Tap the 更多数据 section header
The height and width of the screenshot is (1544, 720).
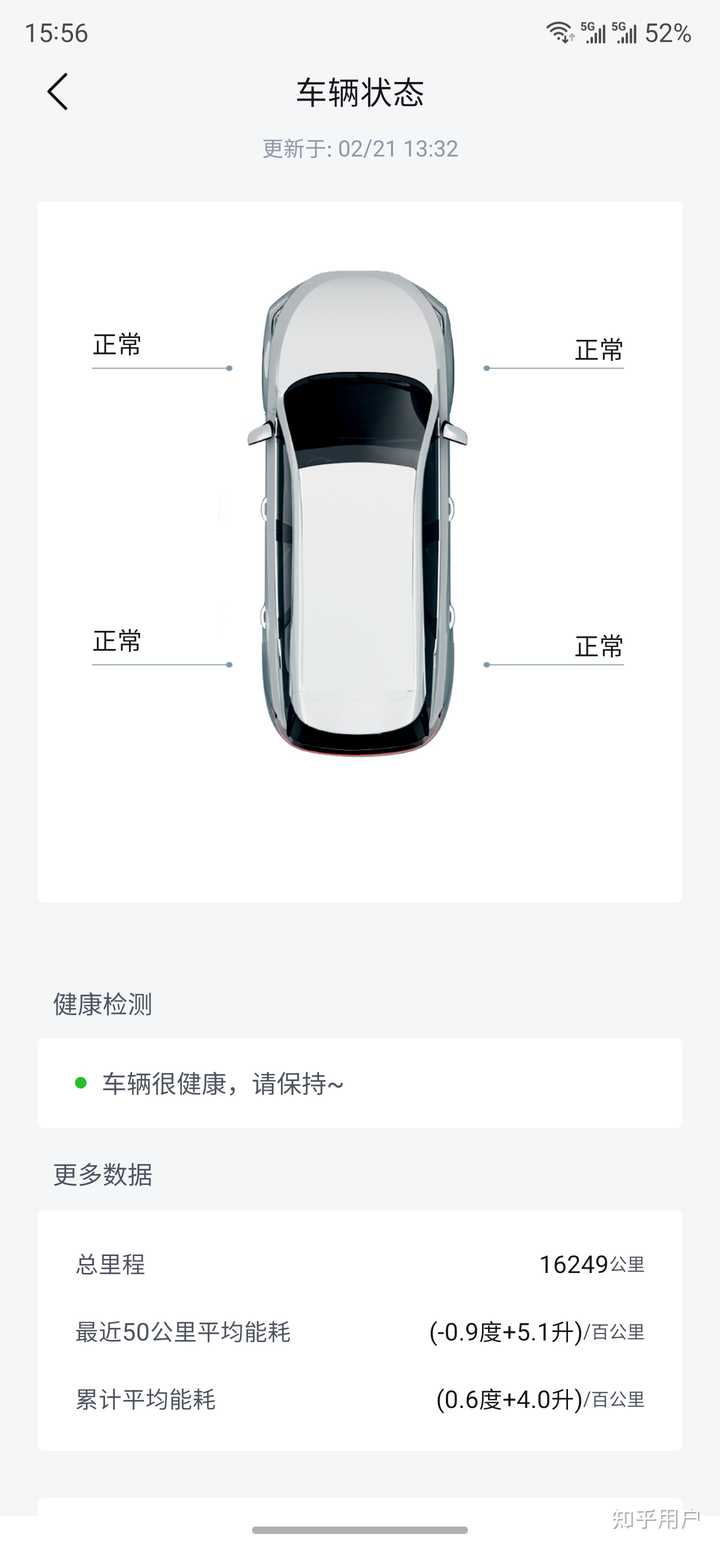tap(100, 1175)
